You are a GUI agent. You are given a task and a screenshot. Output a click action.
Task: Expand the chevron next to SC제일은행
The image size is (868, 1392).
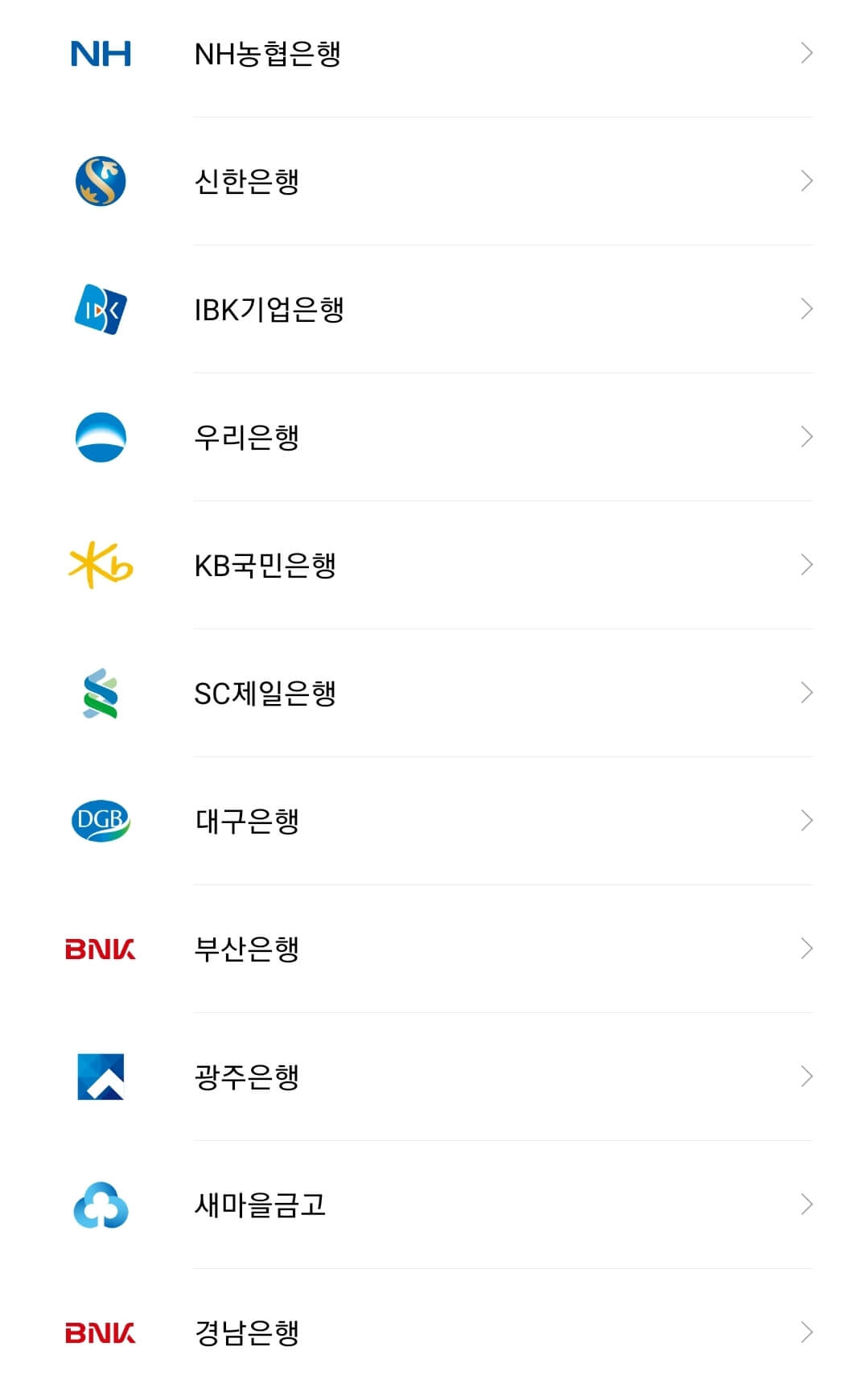[x=807, y=692]
